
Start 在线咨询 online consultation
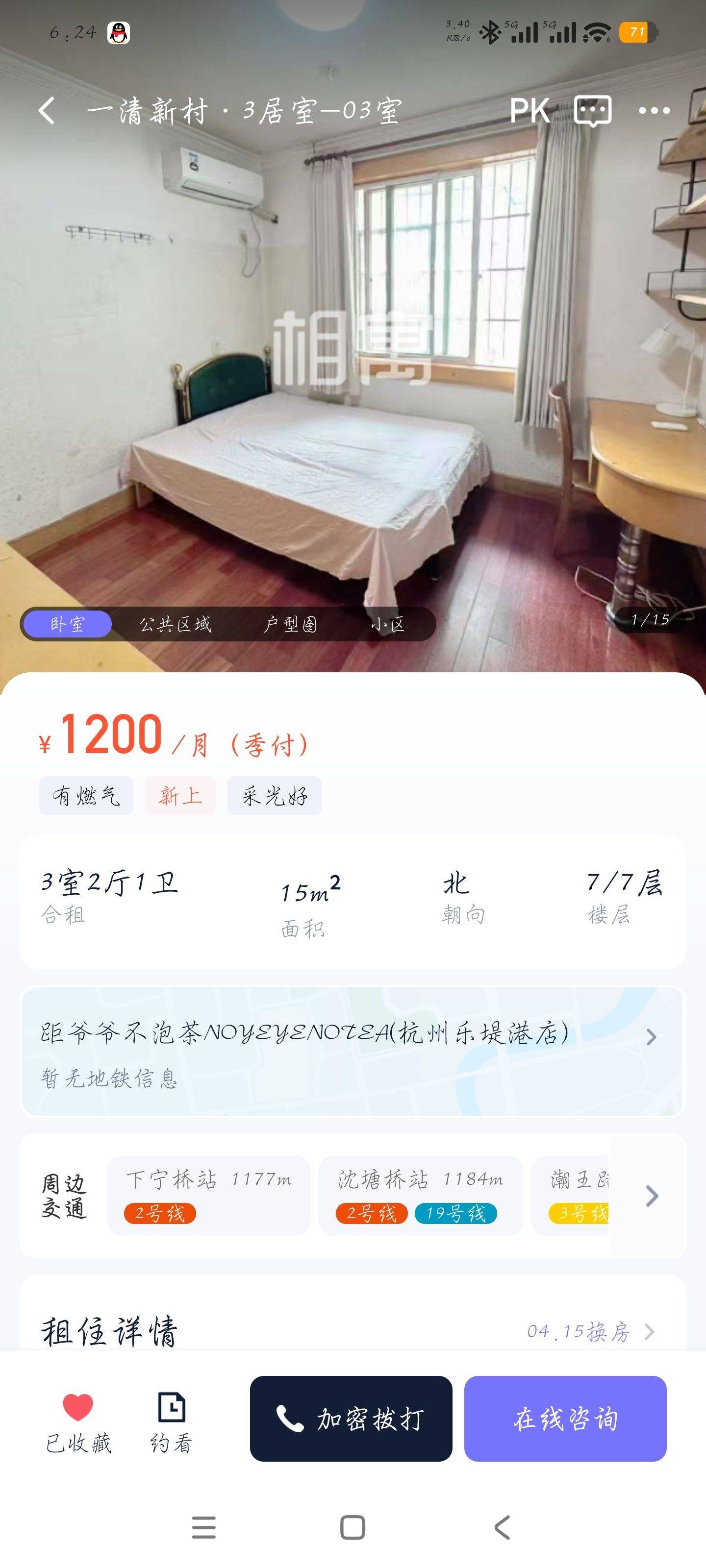pos(565,1418)
